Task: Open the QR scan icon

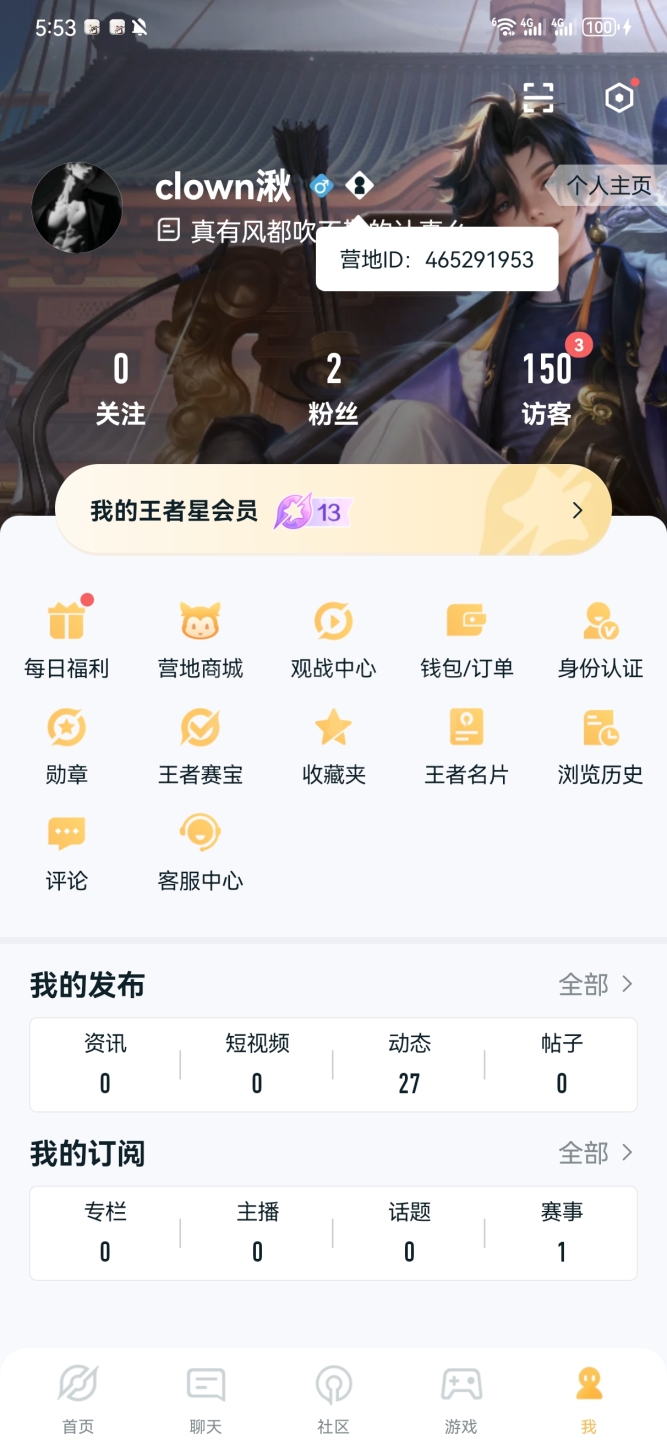Action: pos(538,98)
